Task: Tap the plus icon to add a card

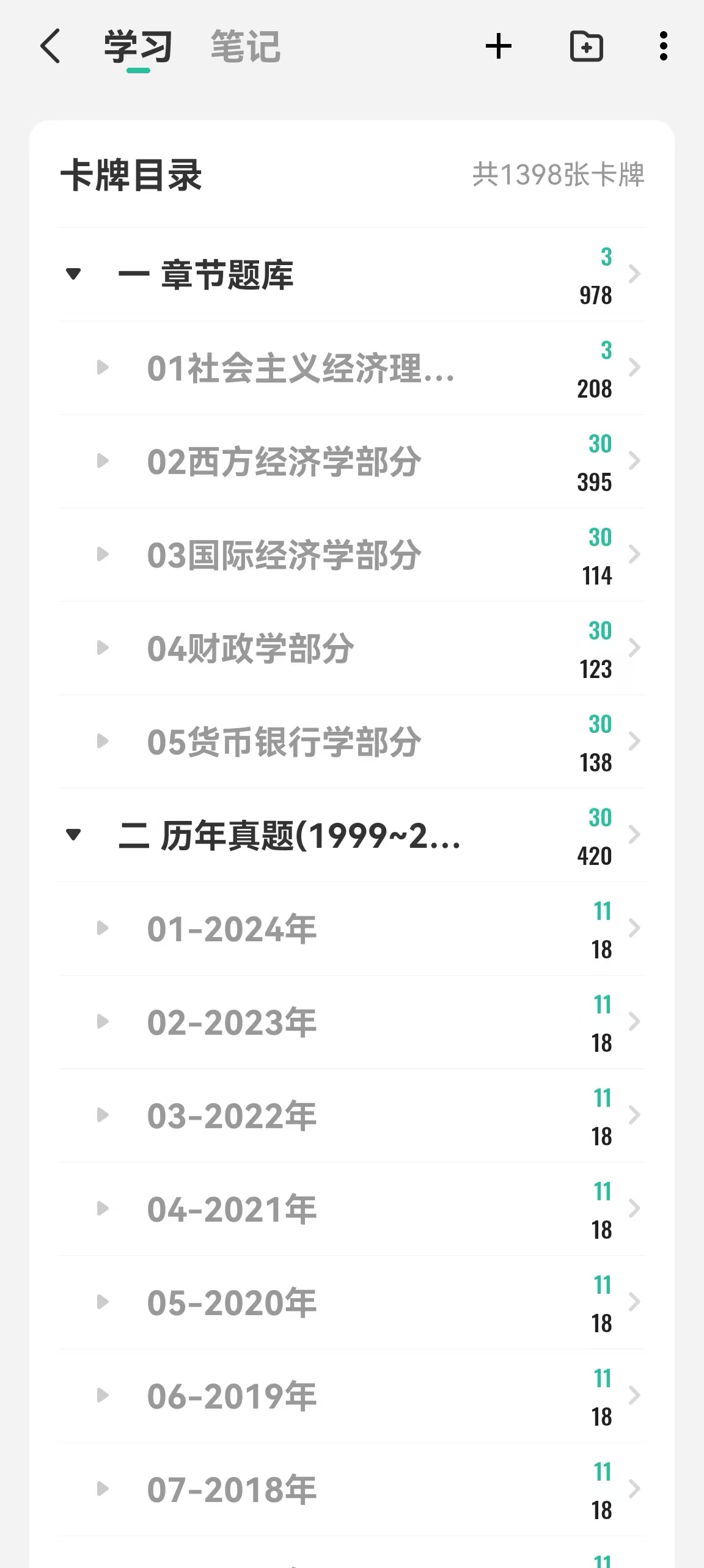Action: pyautogui.click(x=499, y=46)
